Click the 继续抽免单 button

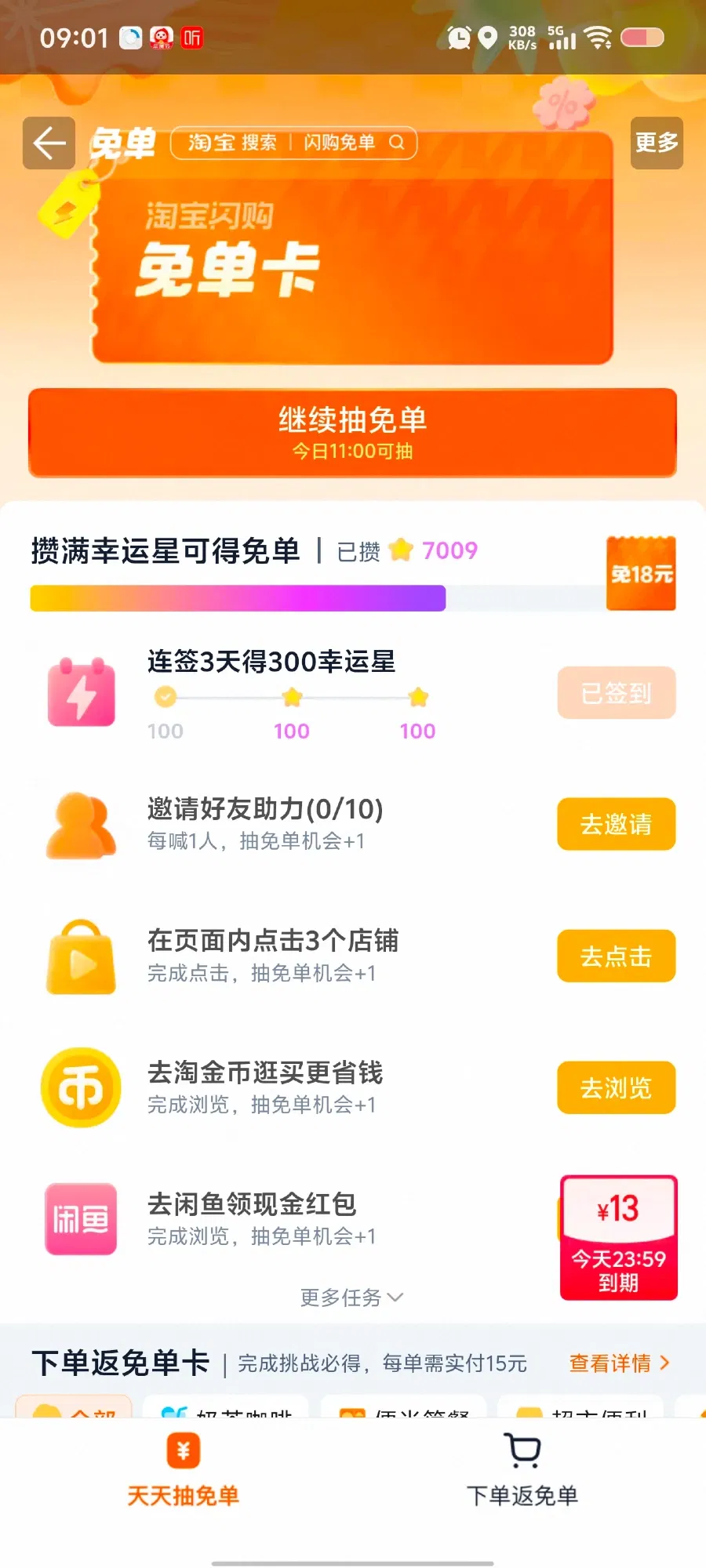pyautogui.click(x=351, y=431)
